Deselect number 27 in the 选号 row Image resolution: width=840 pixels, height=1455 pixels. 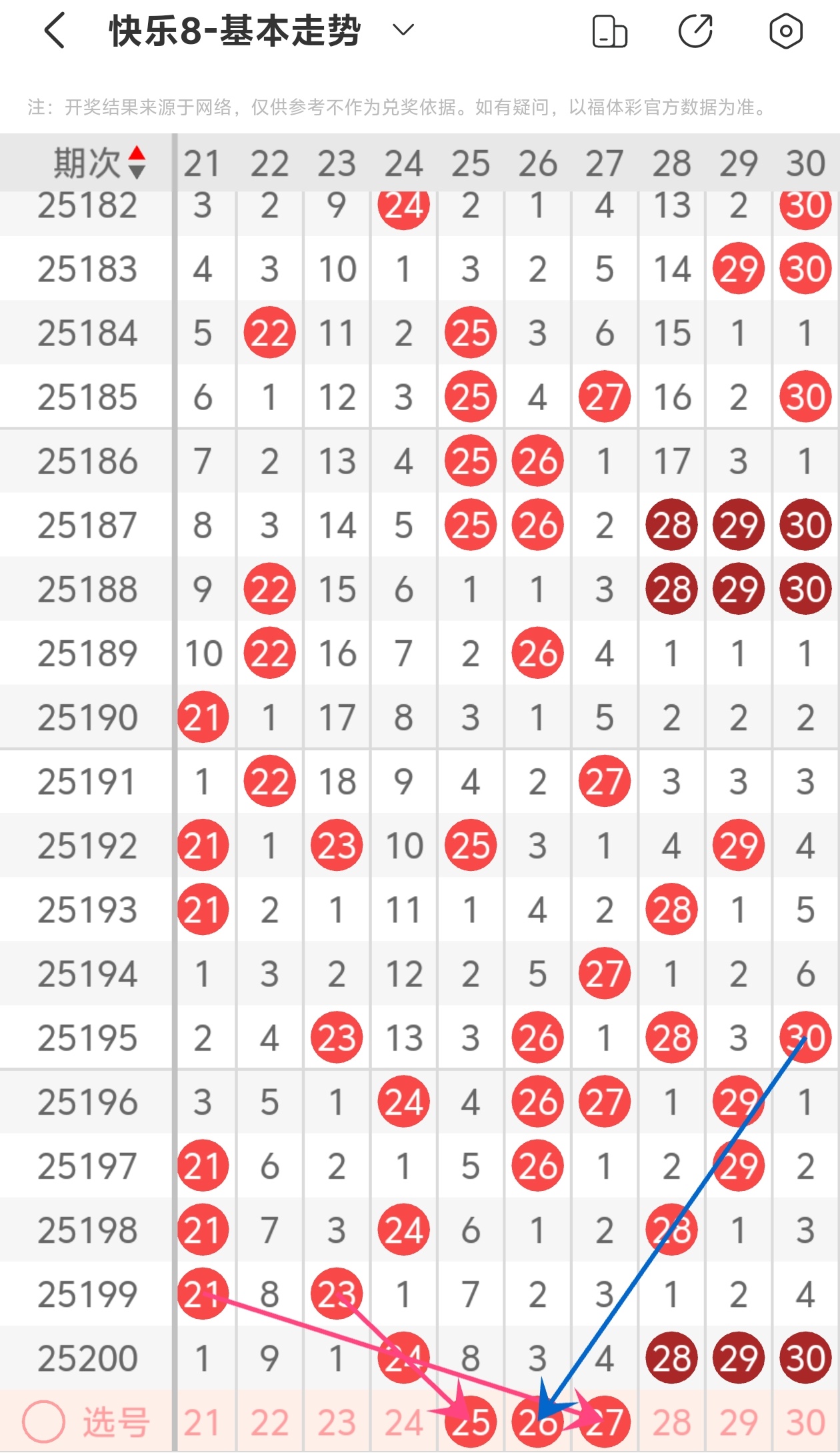[x=605, y=1423]
